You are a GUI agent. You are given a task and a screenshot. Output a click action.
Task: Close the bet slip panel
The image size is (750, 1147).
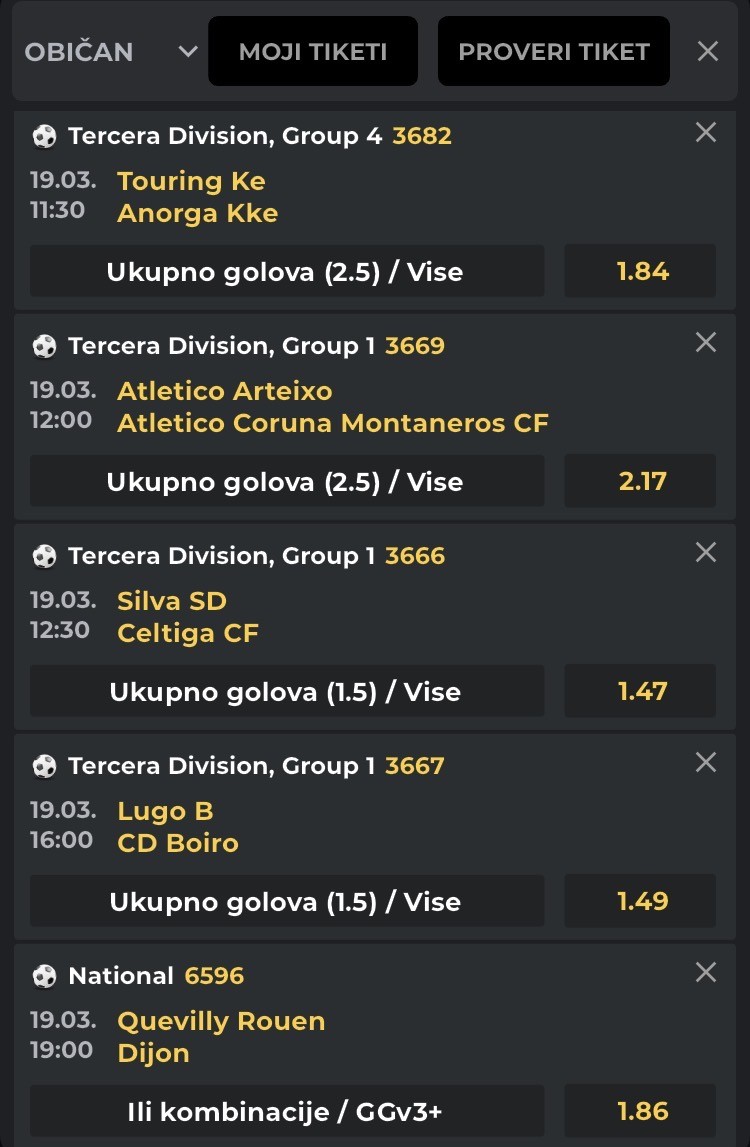[708, 52]
